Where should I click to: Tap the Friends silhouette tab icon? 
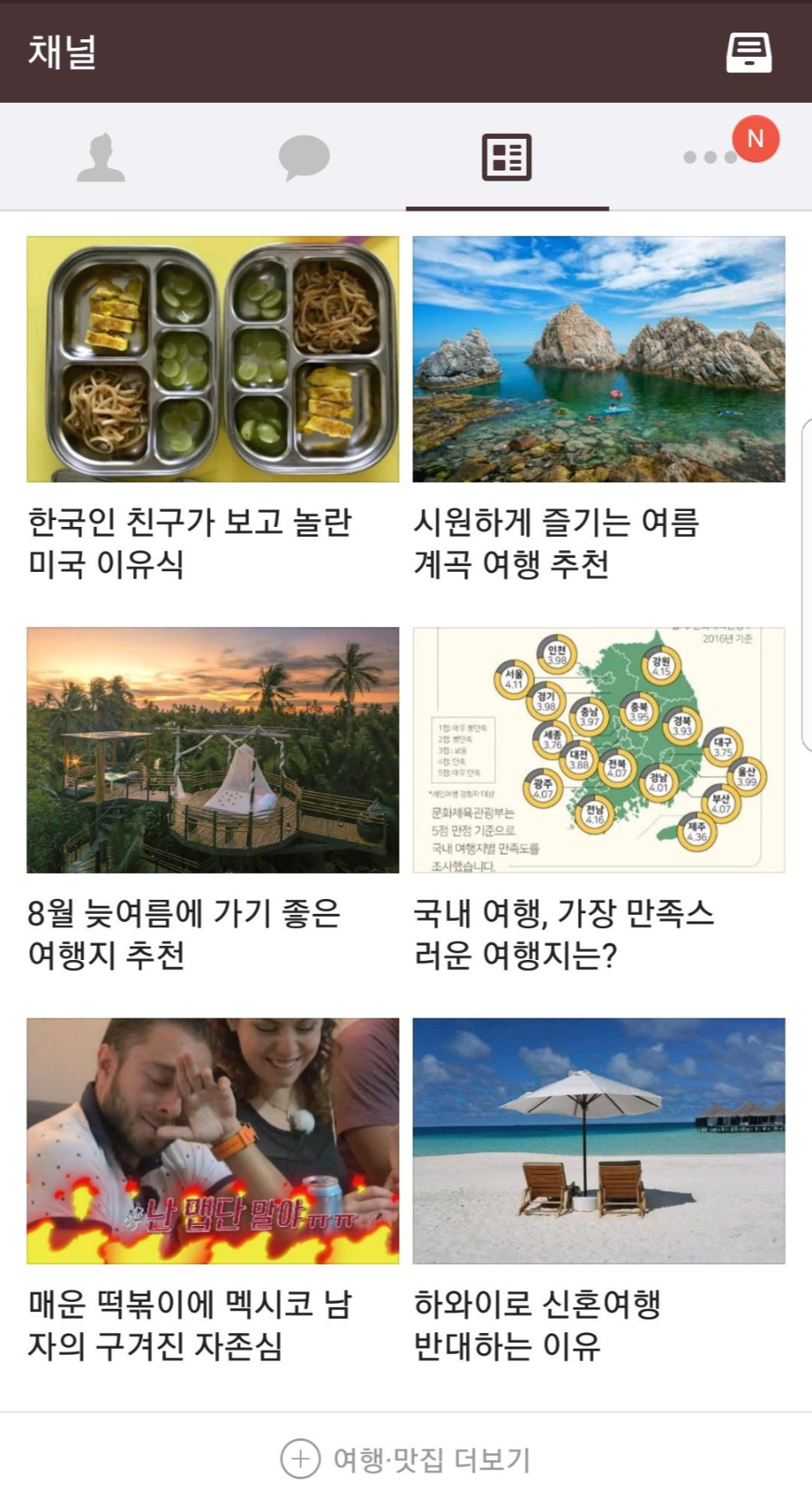104,159
